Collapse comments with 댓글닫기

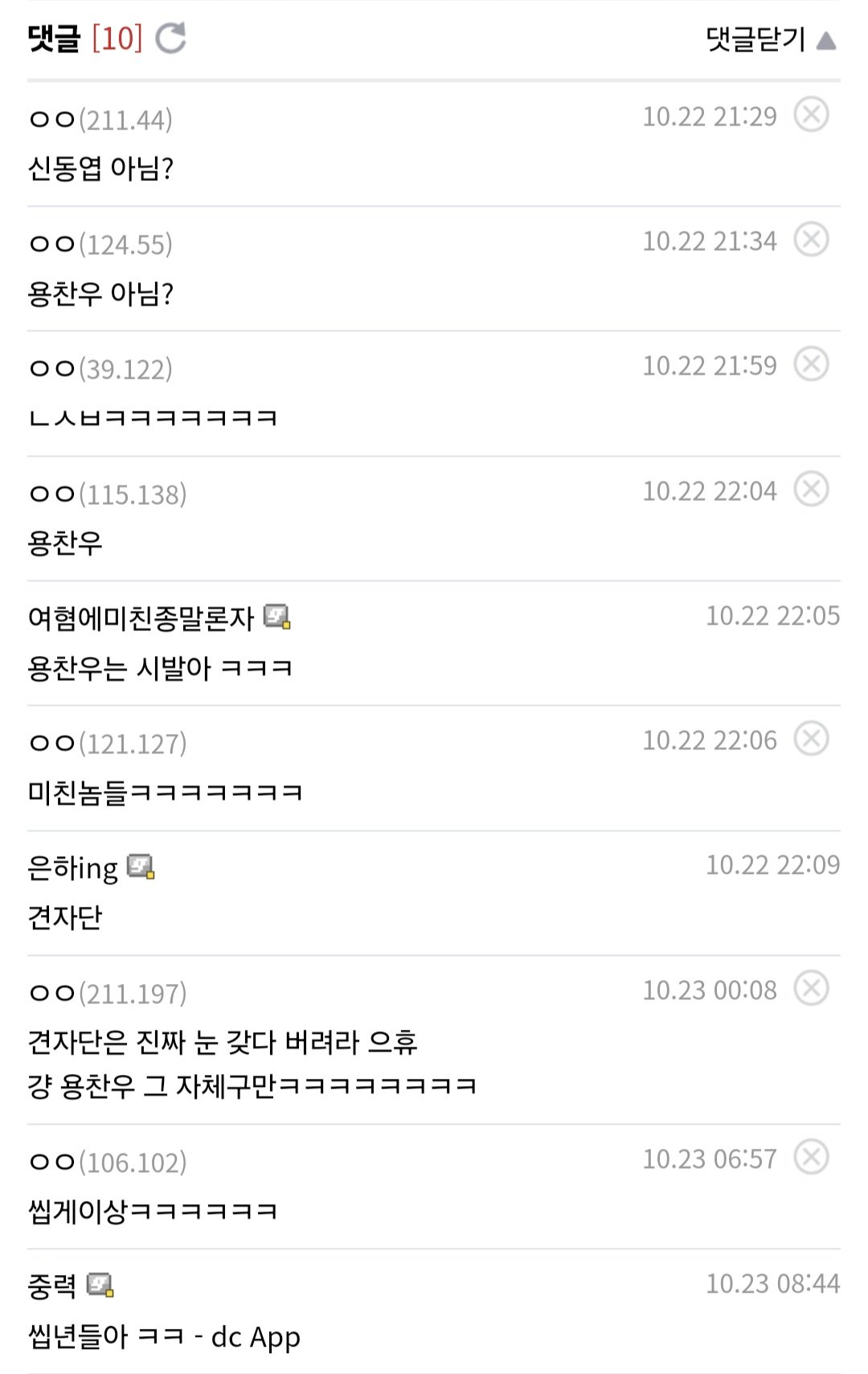[770, 39]
